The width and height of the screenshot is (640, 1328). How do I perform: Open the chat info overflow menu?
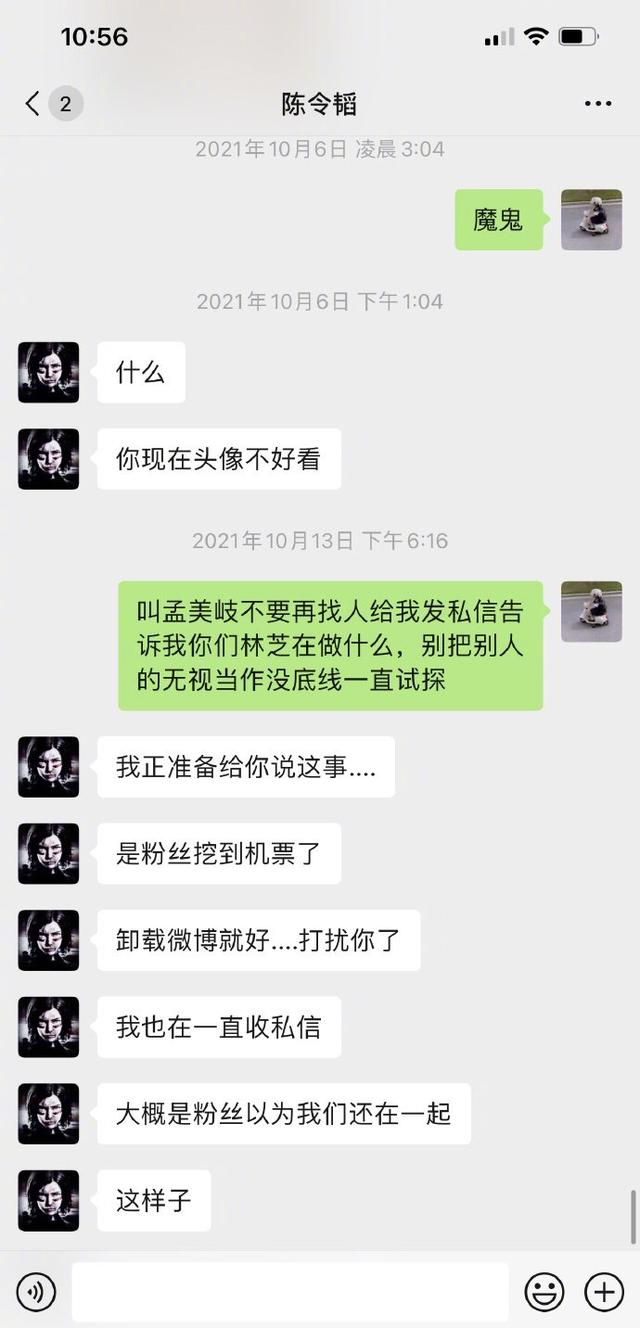point(598,104)
